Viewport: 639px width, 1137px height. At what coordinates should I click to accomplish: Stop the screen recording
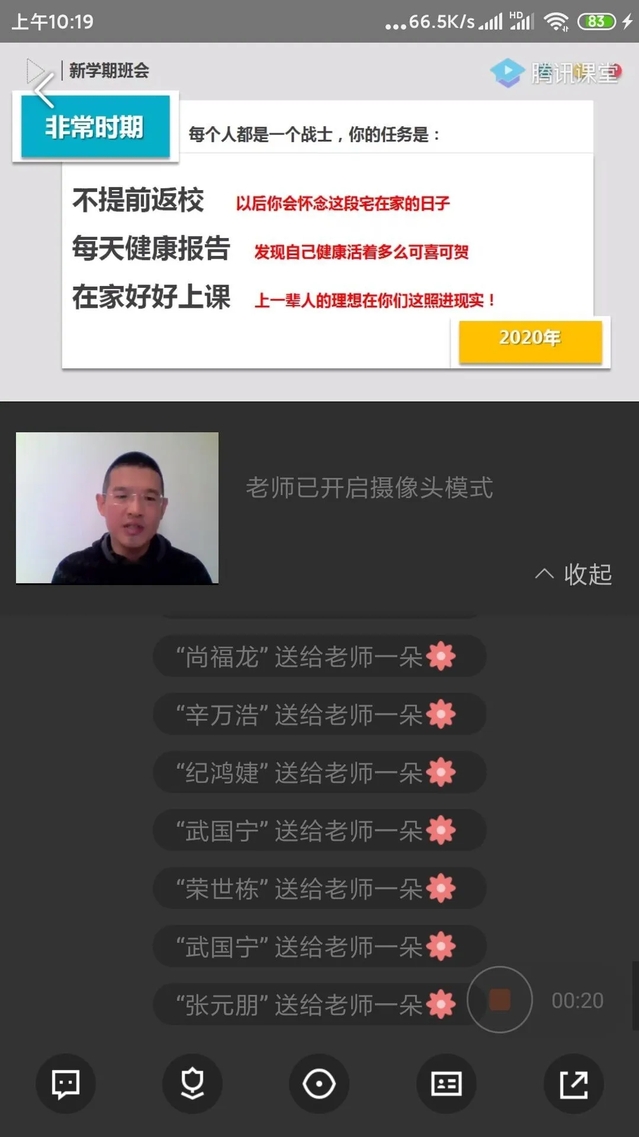[500, 1000]
